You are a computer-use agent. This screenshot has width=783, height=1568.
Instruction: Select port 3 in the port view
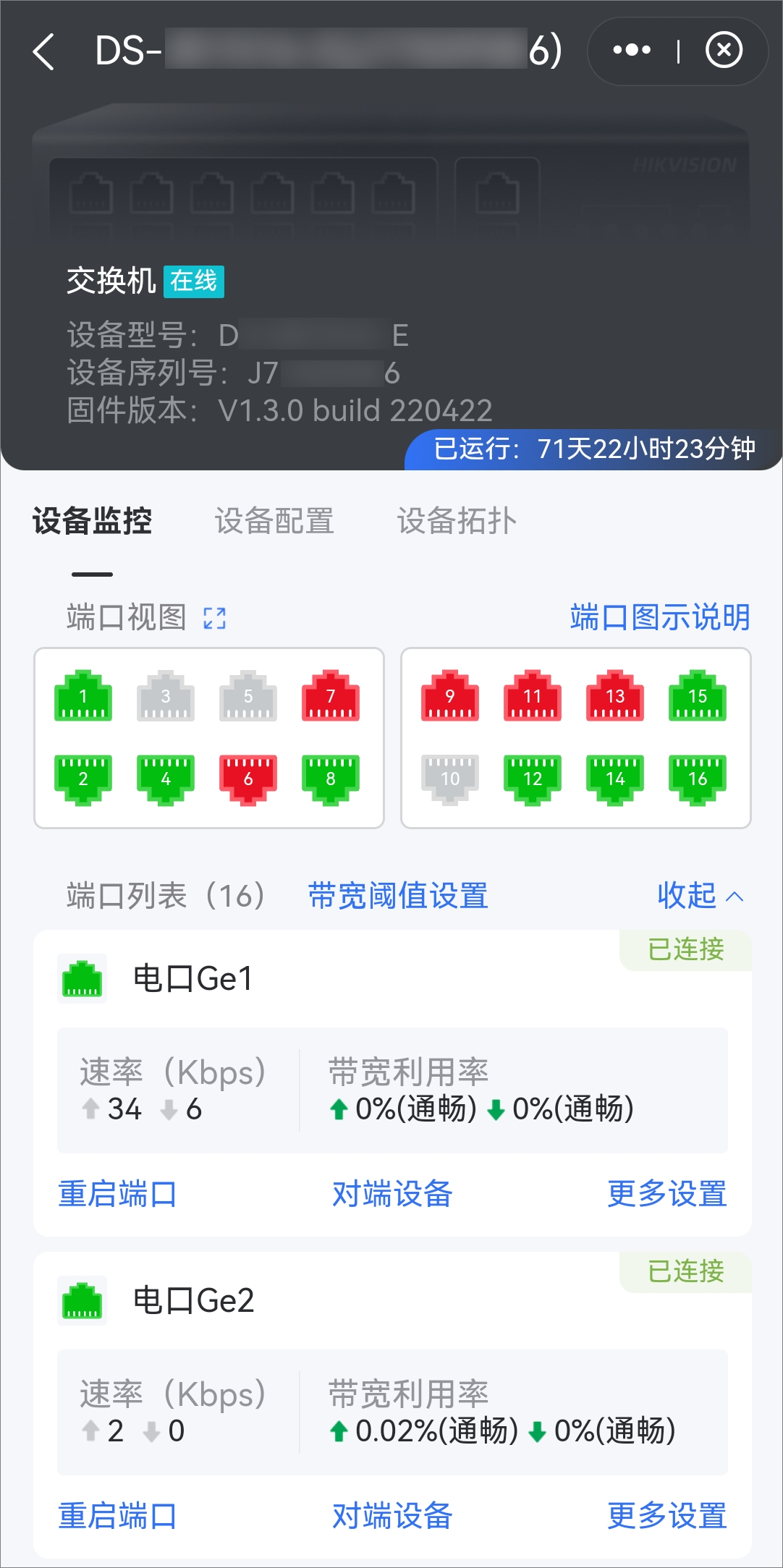(x=166, y=696)
